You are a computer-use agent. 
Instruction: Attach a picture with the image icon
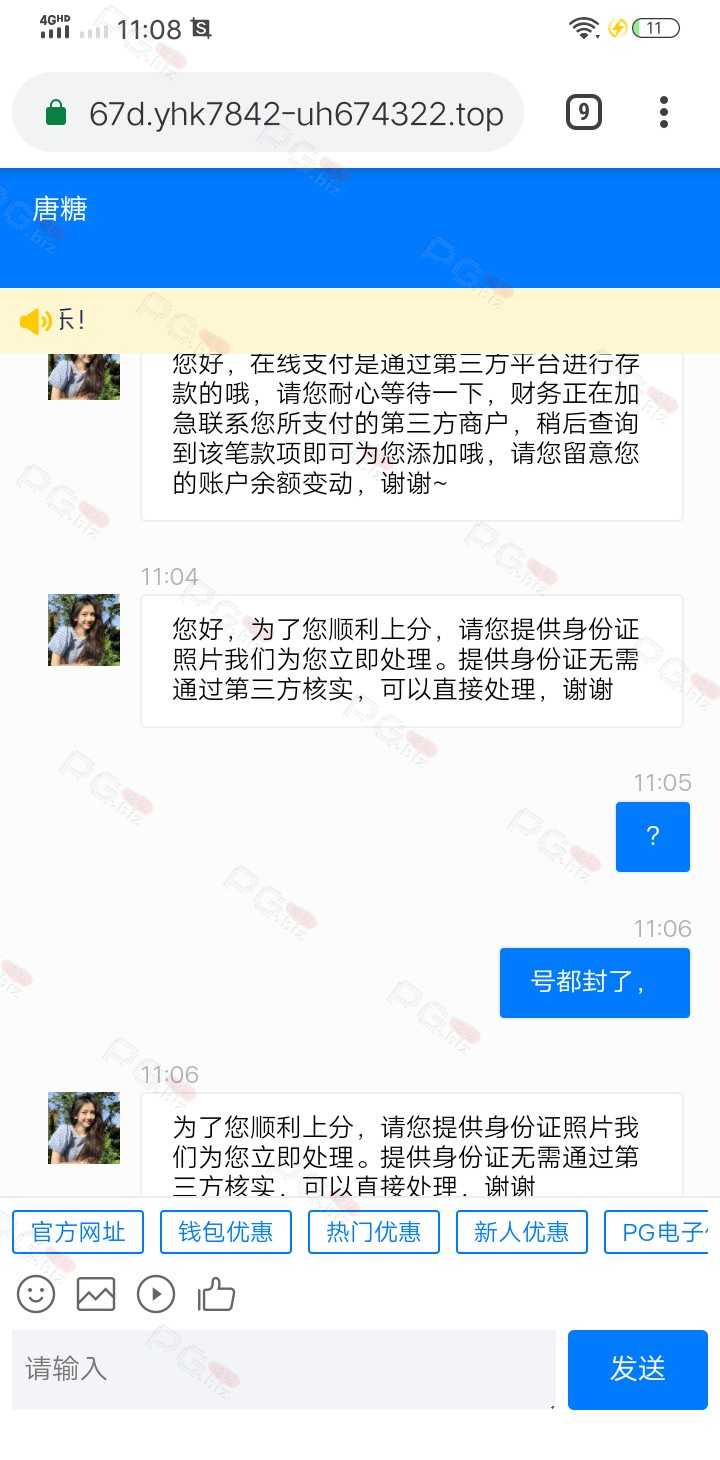(x=96, y=1294)
